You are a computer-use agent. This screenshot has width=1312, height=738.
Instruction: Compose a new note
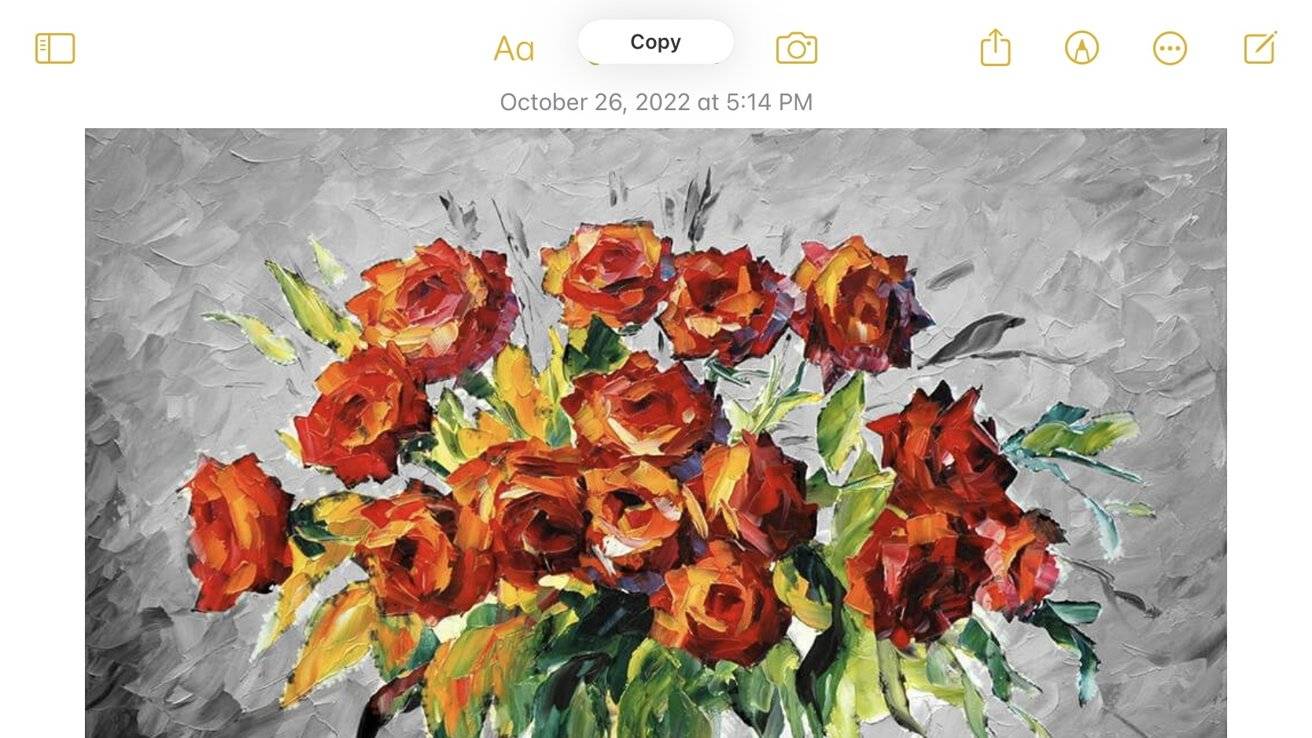tap(1259, 48)
